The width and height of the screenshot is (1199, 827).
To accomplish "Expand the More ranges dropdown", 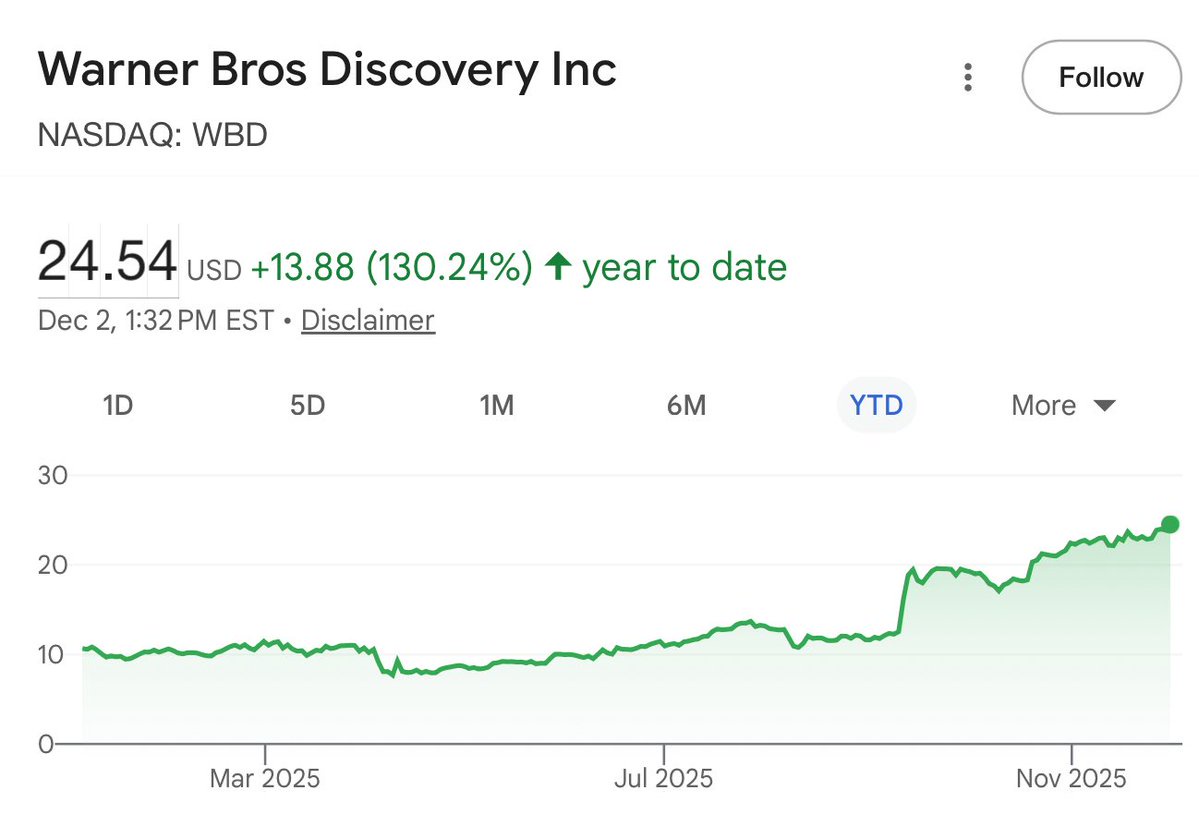I will (x=1062, y=405).
